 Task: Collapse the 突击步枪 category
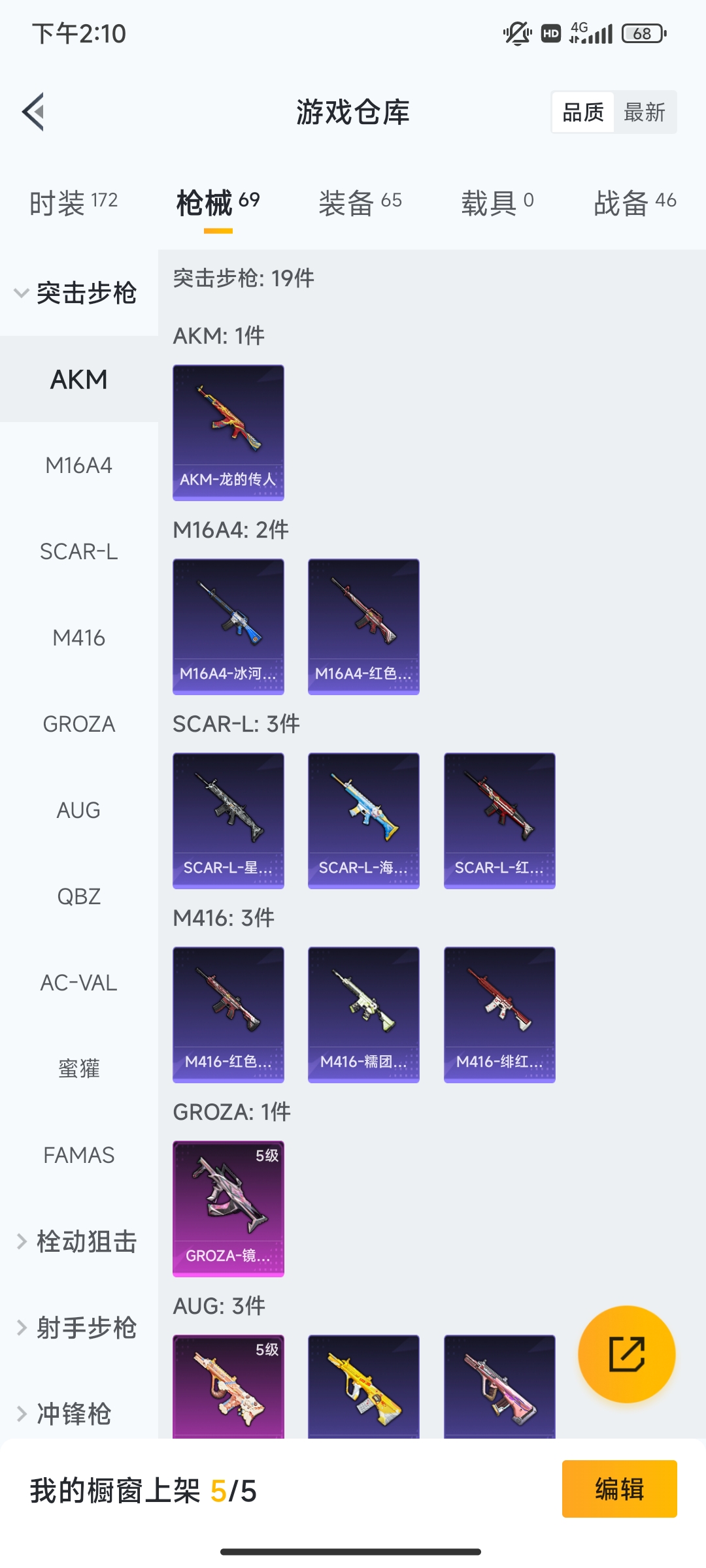(78, 292)
